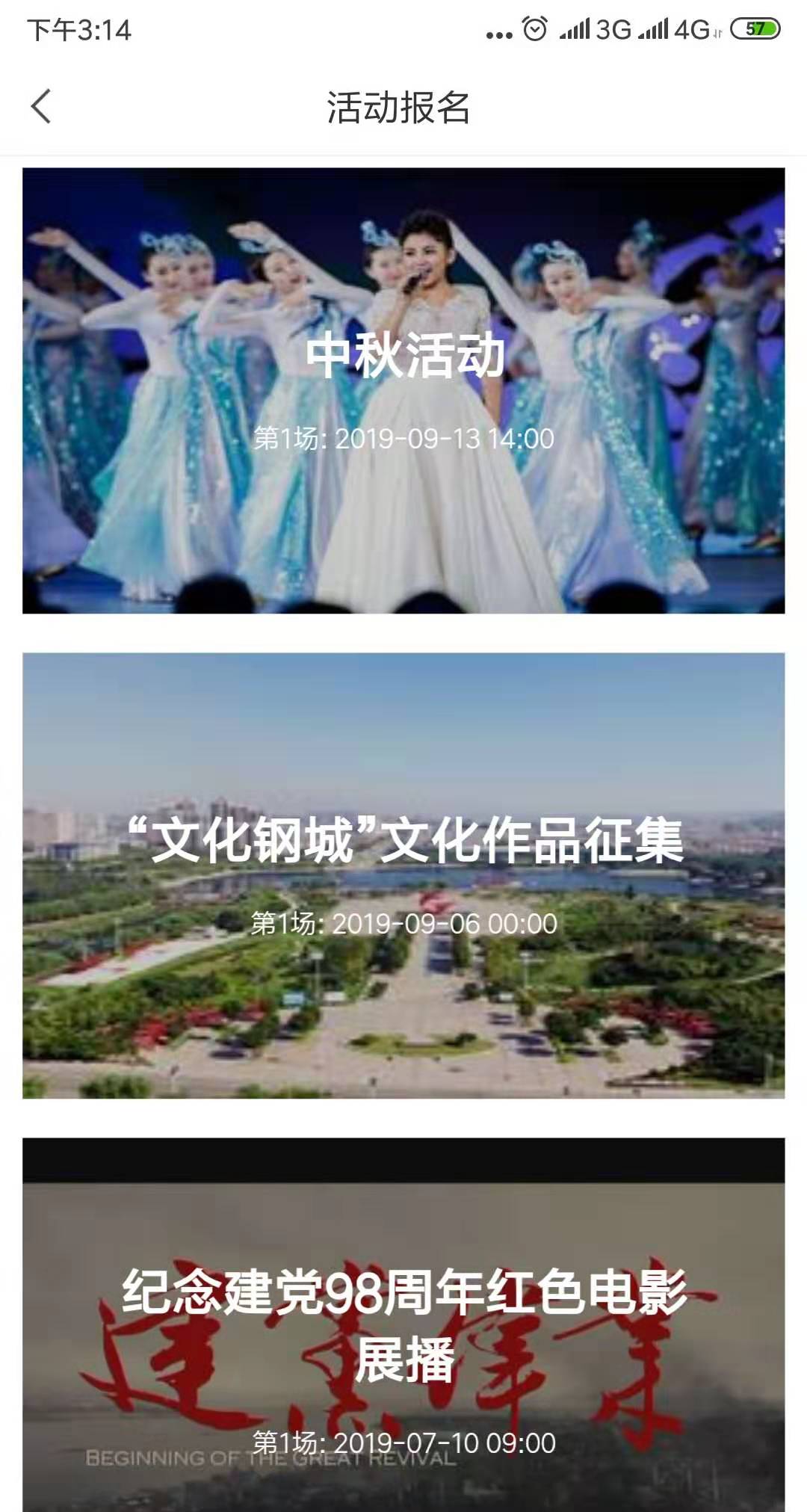Select the 纪念建党98周年红色电影展播 card

coord(403,1324)
